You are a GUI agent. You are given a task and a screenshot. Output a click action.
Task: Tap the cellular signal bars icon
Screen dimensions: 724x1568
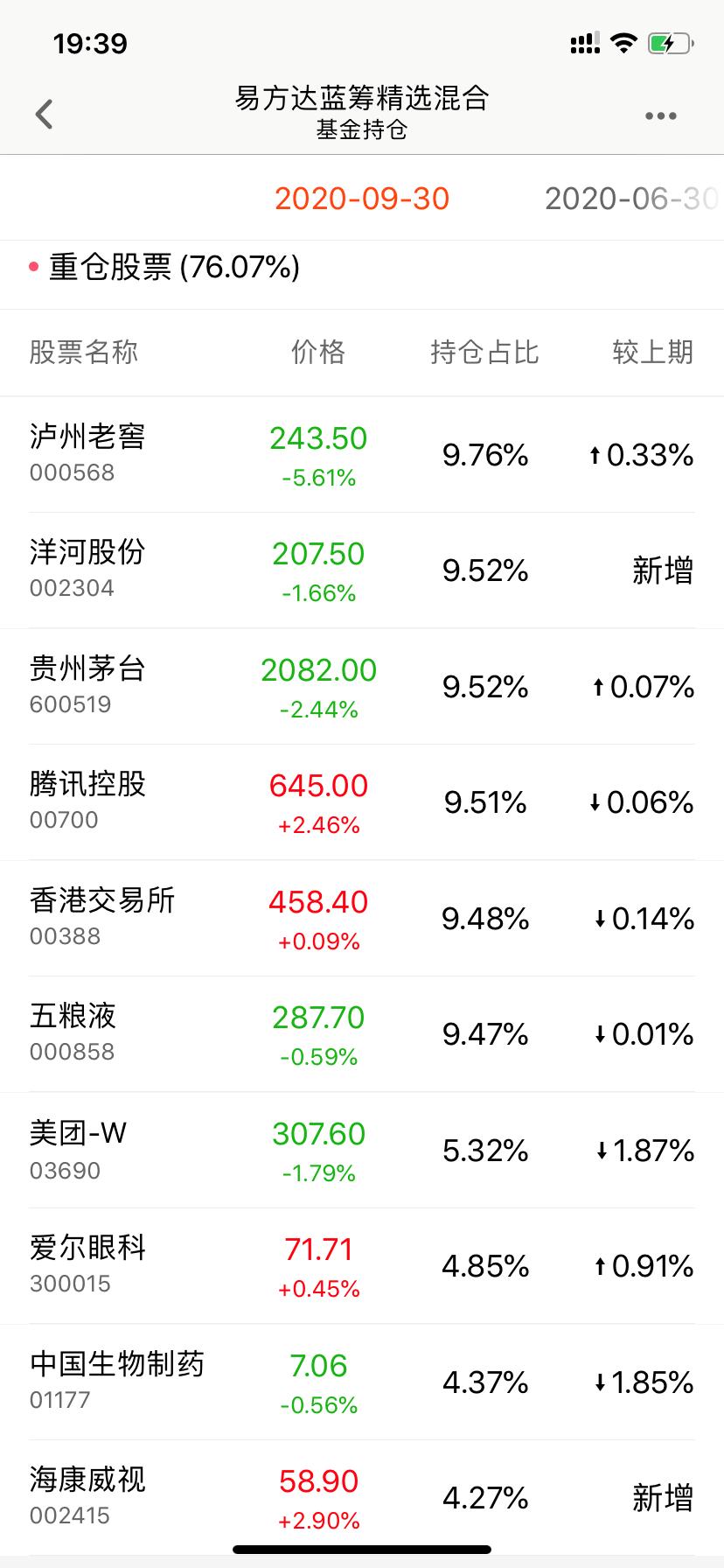[583, 43]
